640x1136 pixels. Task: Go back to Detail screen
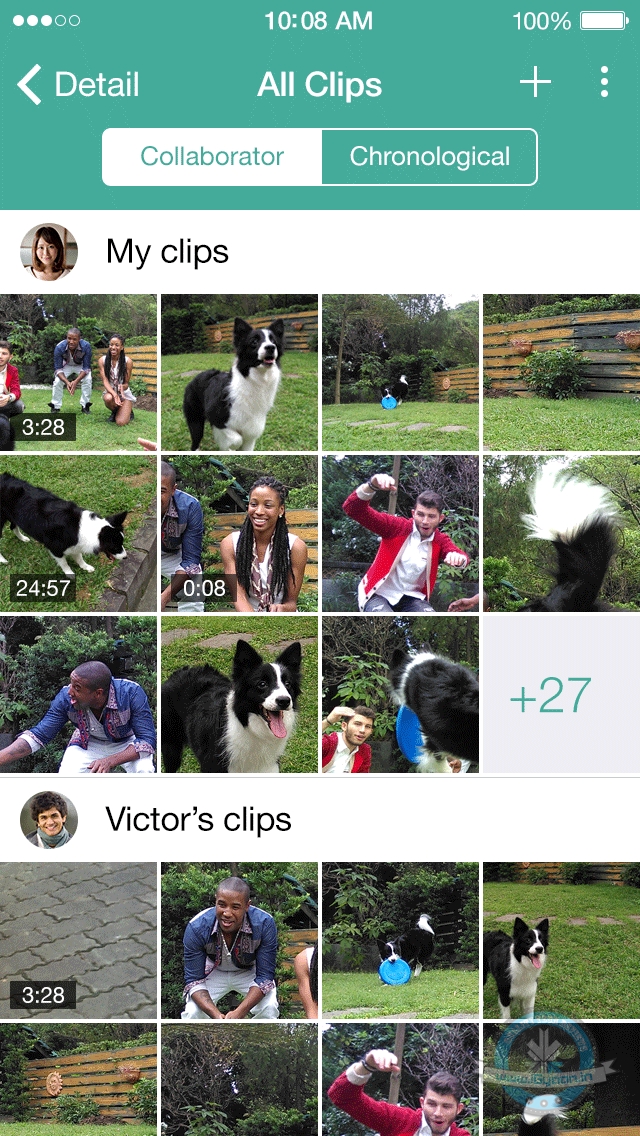[x=78, y=85]
